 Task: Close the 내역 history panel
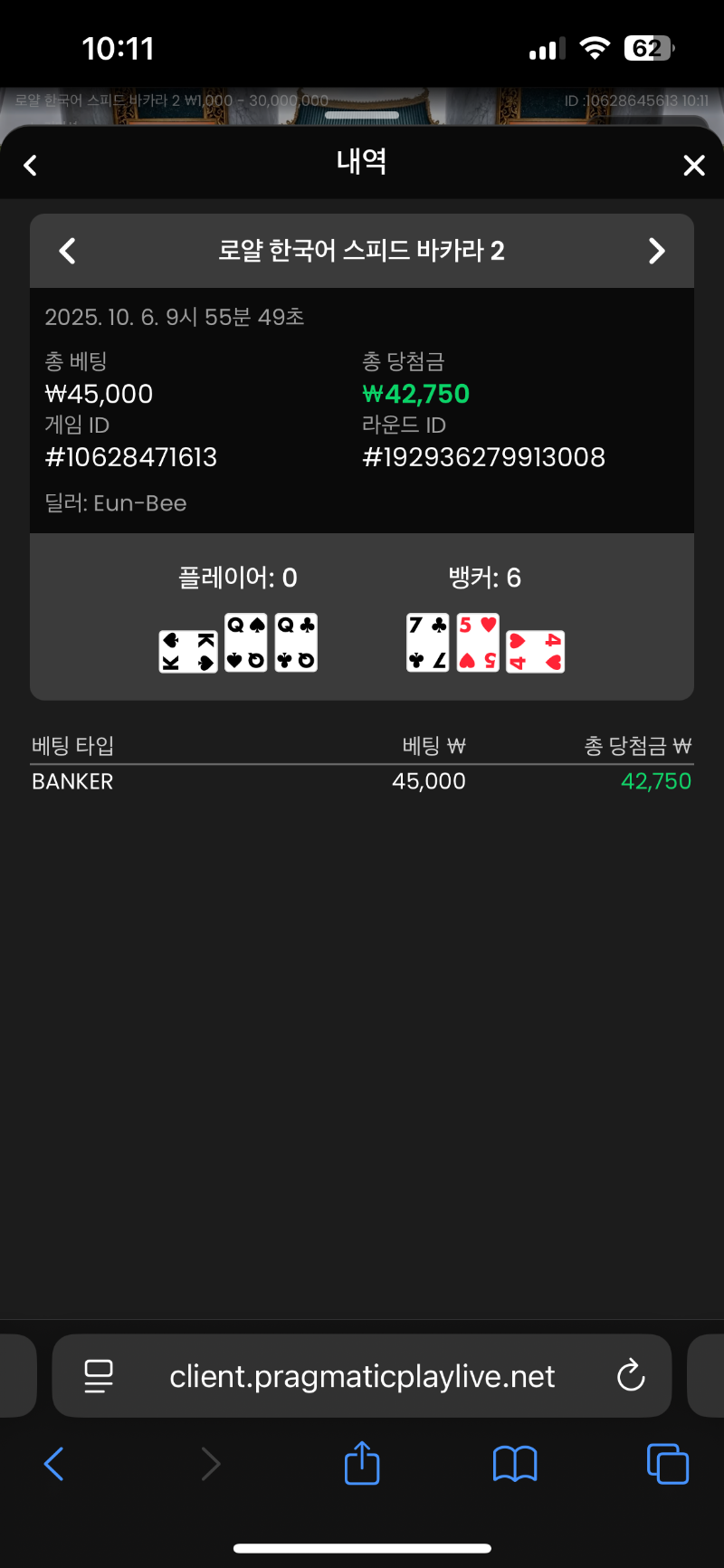click(x=694, y=166)
